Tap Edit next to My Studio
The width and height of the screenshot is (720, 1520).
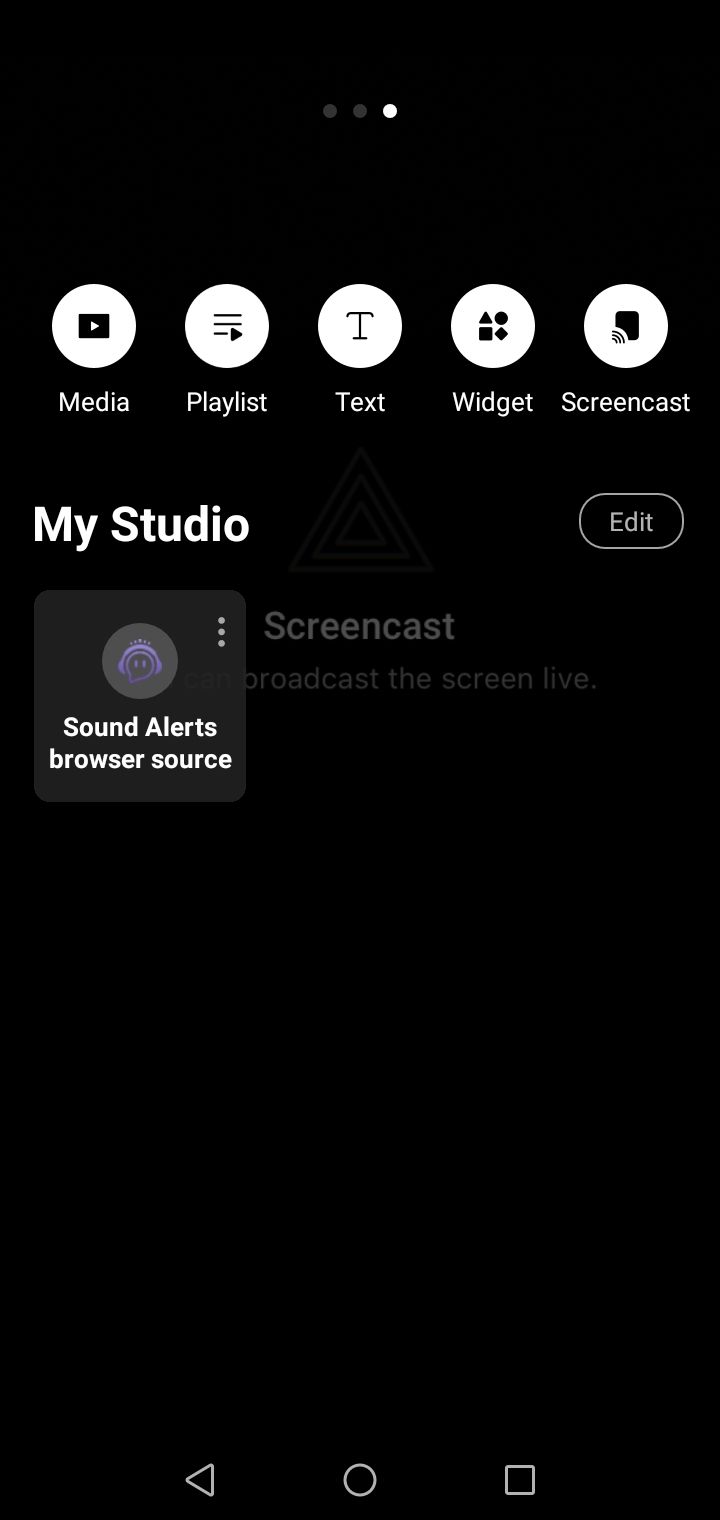click(x=631, y=521)
